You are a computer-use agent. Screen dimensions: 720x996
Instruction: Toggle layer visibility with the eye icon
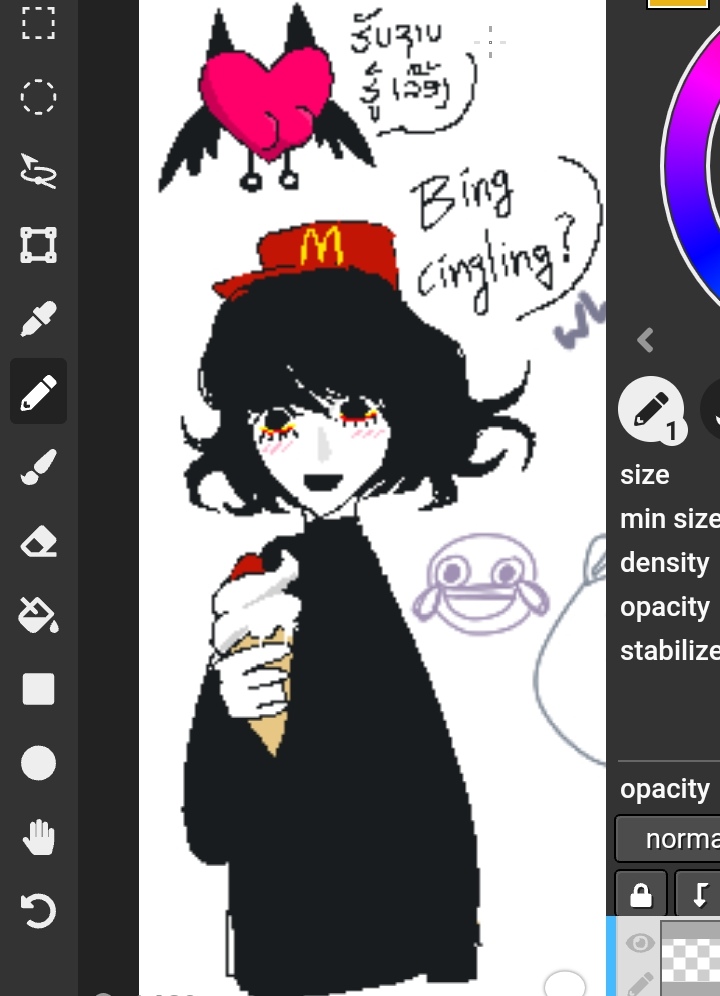coord(639,942)
